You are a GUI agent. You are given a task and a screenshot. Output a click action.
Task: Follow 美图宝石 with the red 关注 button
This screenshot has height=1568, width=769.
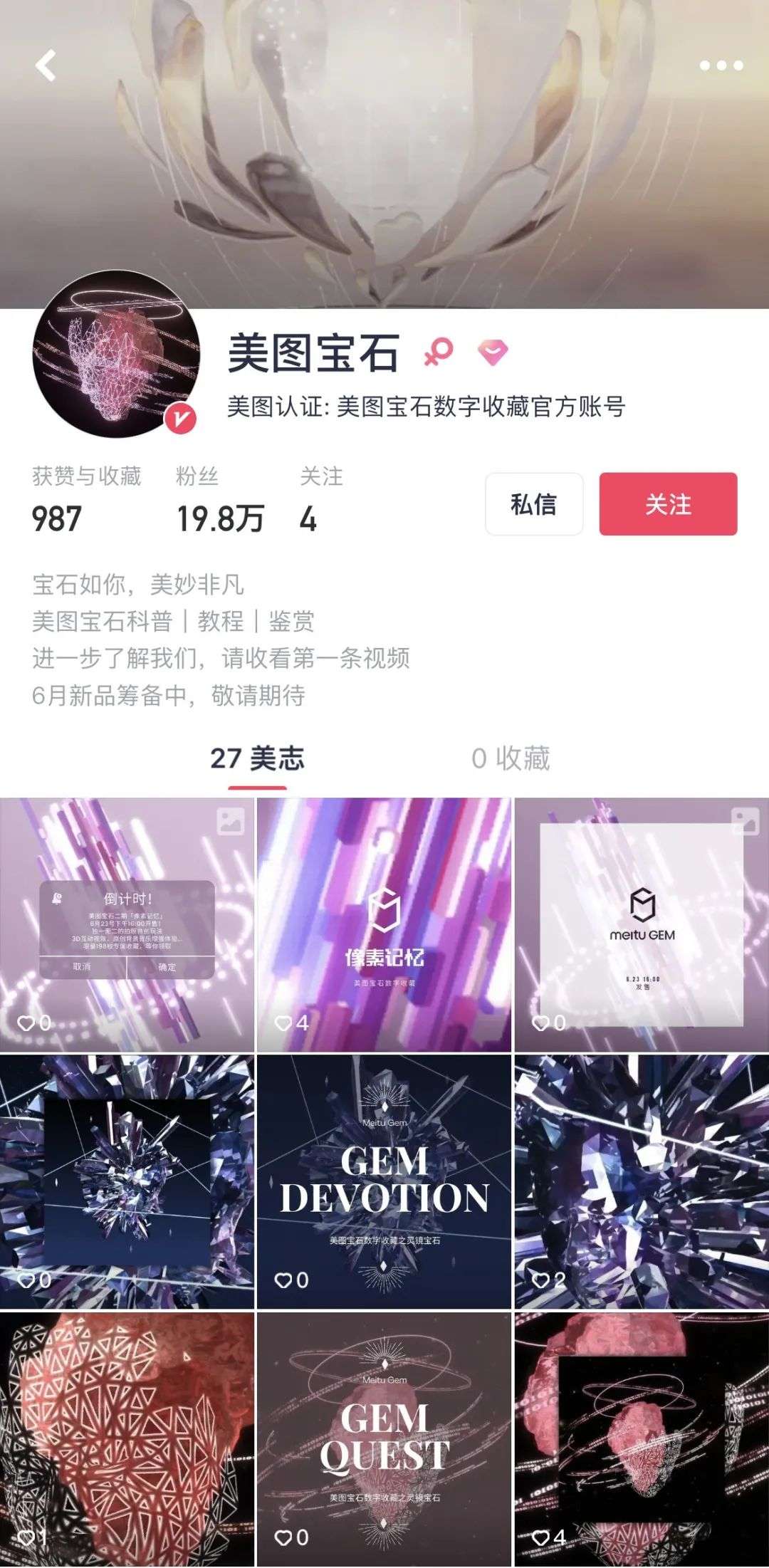click(x=668, y=504)
